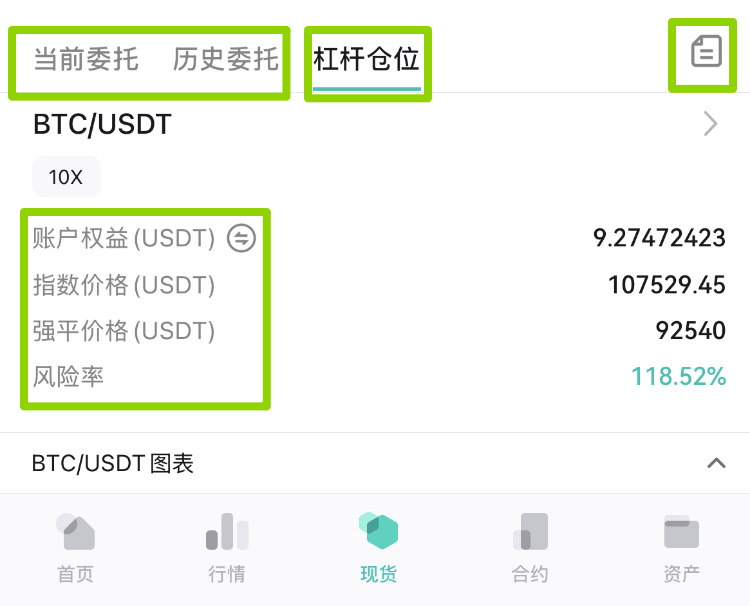Select the 杠杆仓位 tab

click(x=366, y=59)
